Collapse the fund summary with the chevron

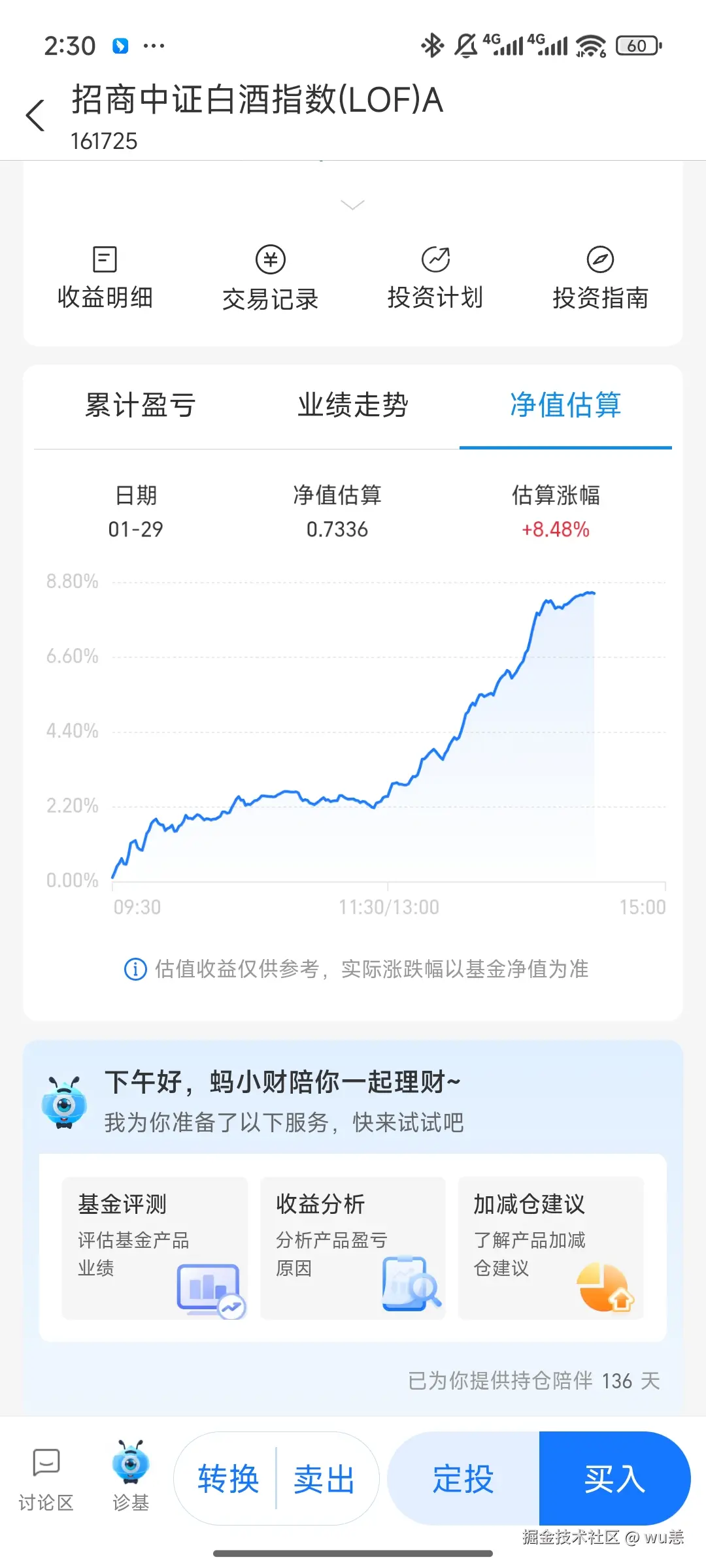tap(352, 204)
